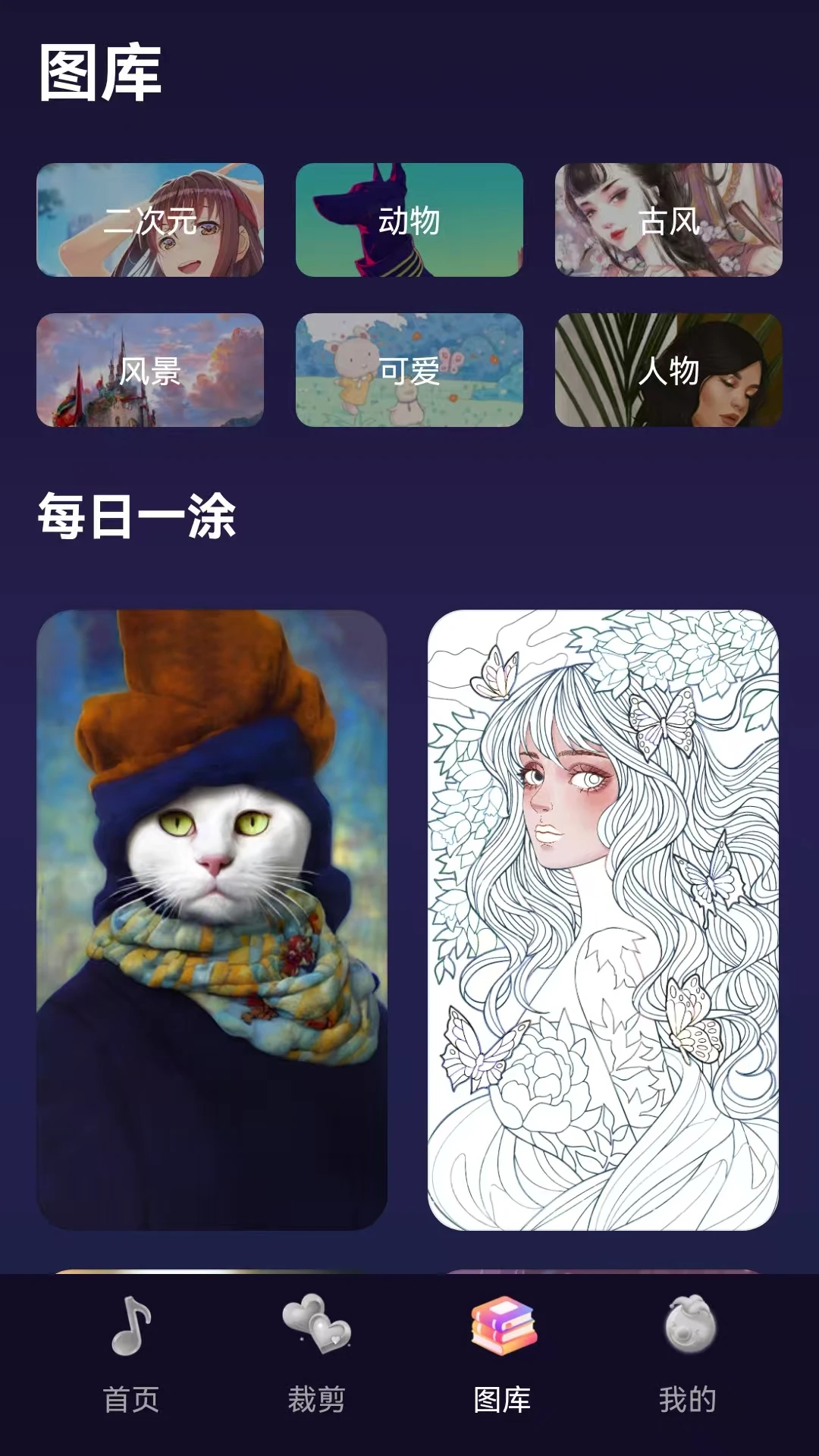Open the 二次元 category
This screenshot has height=1456, width=819.
150,220
